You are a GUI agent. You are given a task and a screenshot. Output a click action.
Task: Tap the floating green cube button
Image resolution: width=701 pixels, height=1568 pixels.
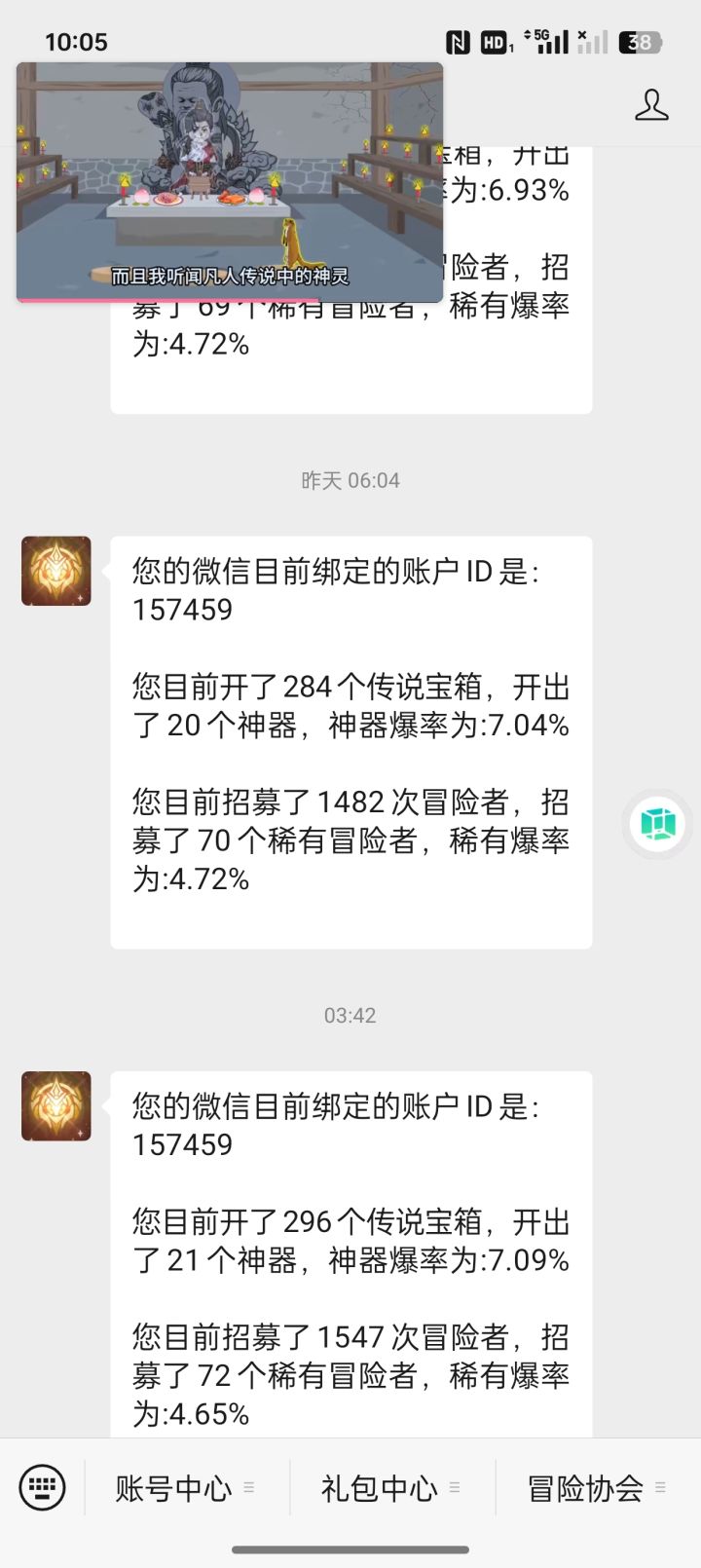click(658, 824)
